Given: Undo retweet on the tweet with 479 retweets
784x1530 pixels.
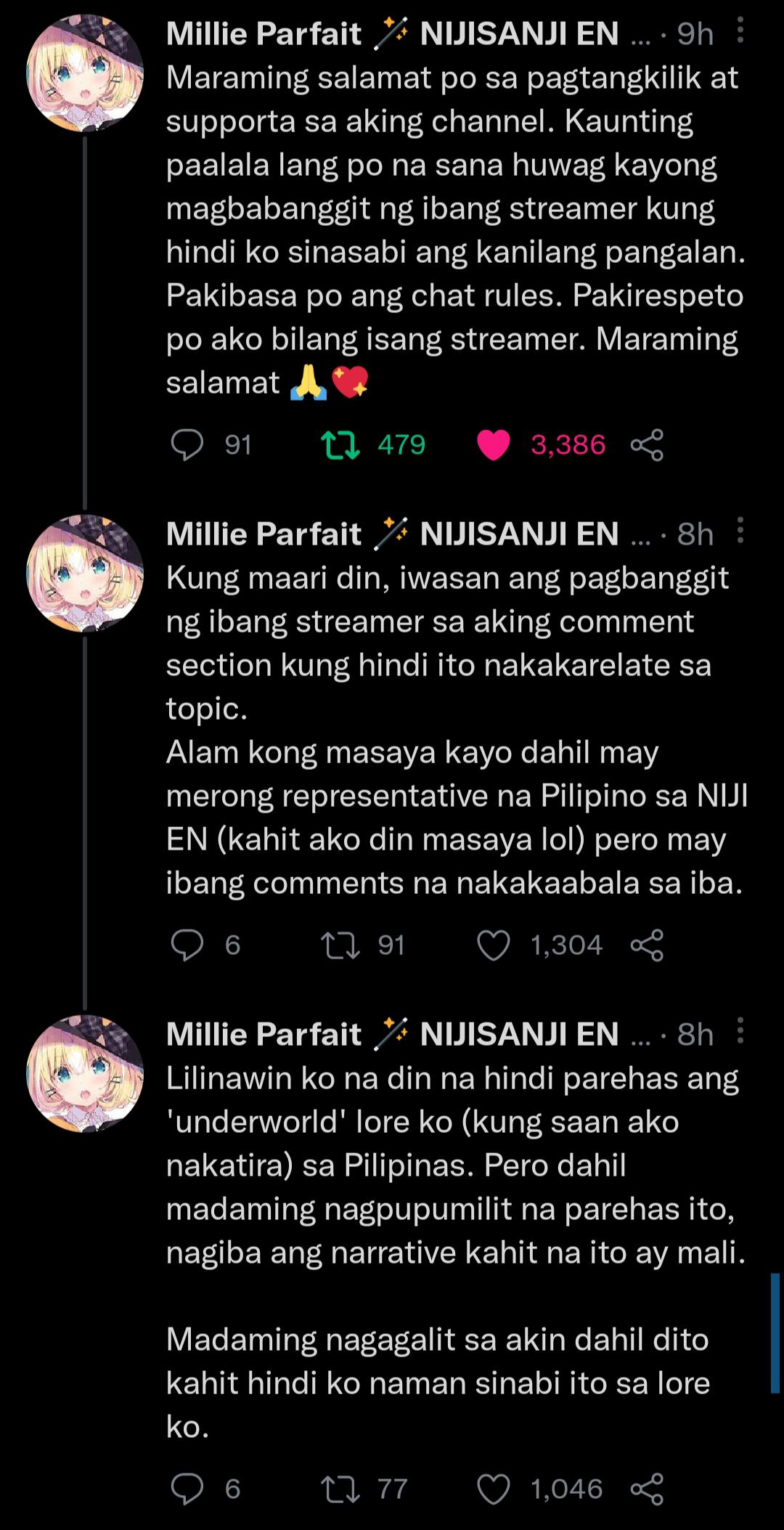Looking at the screenshot, I should [340, 444].
